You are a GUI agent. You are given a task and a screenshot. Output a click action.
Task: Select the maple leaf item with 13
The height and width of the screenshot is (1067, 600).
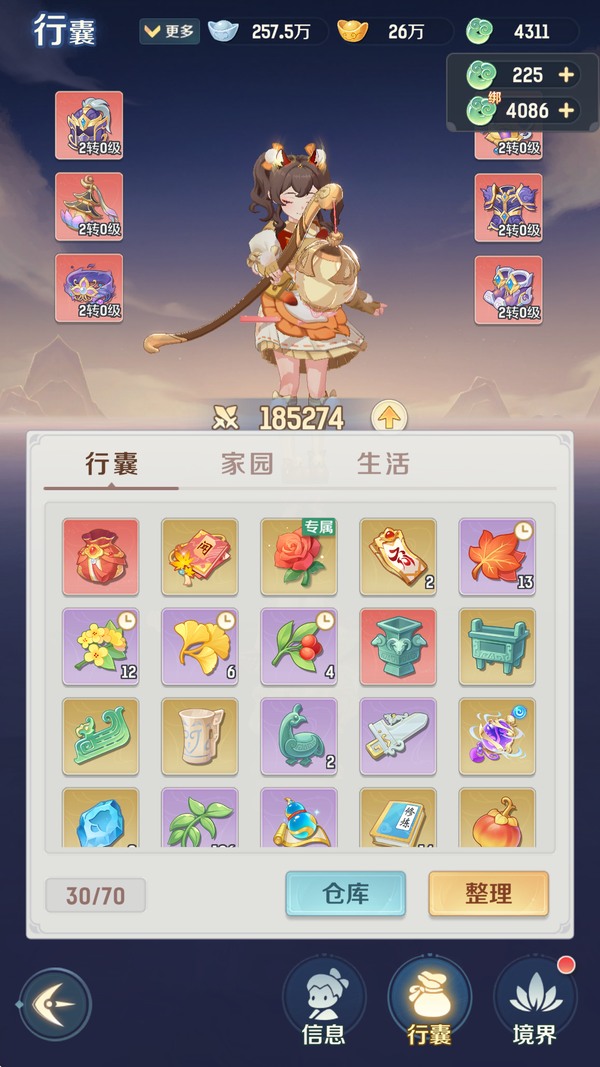(x=497, y=556)
